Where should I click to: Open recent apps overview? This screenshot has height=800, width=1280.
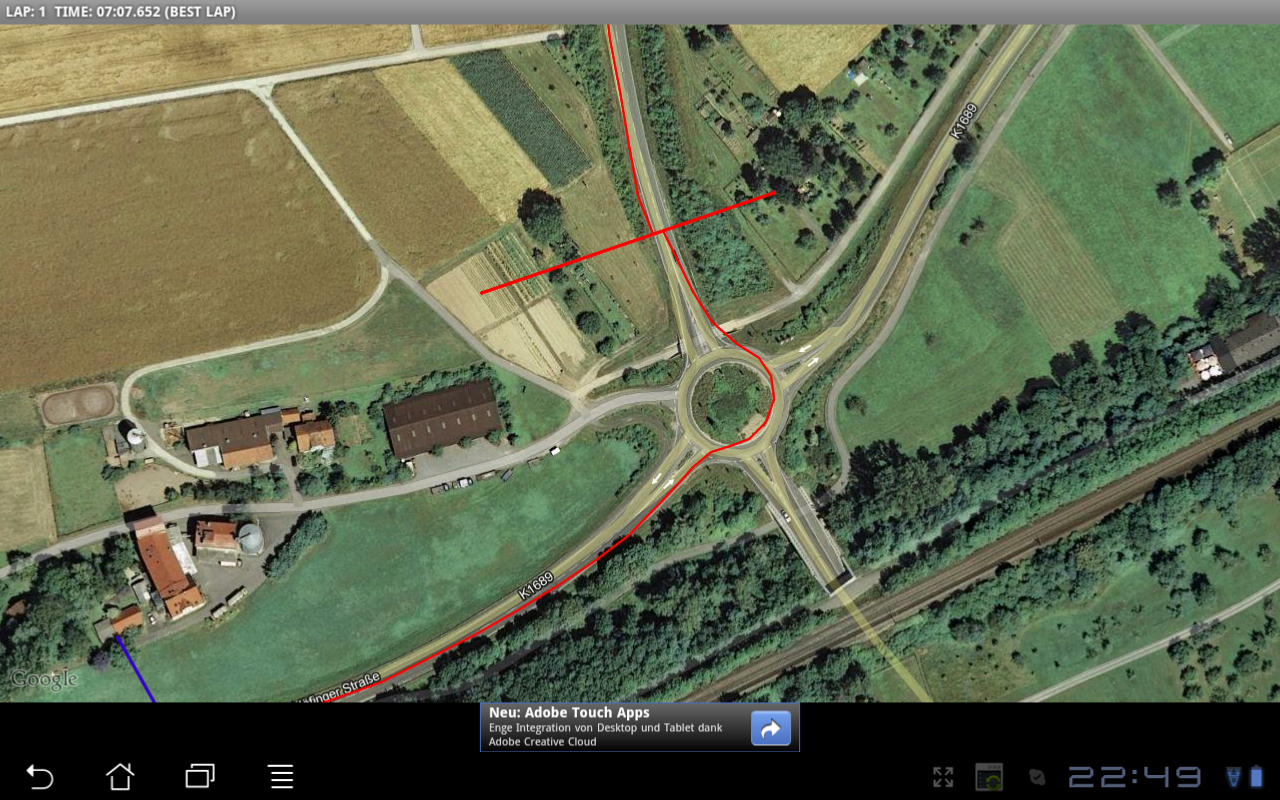(x=200, y=776)
